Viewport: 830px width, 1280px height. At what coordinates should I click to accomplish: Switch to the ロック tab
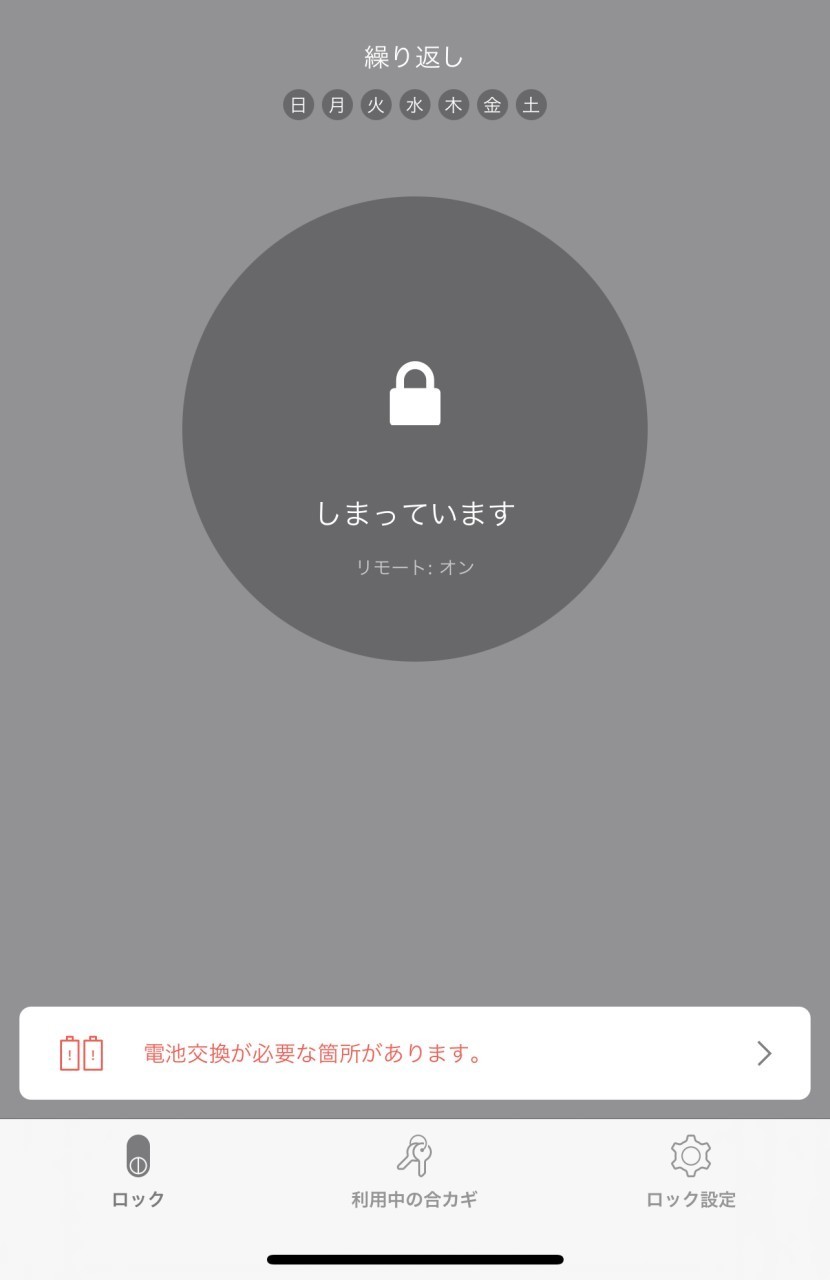[x=138, y=1172]
